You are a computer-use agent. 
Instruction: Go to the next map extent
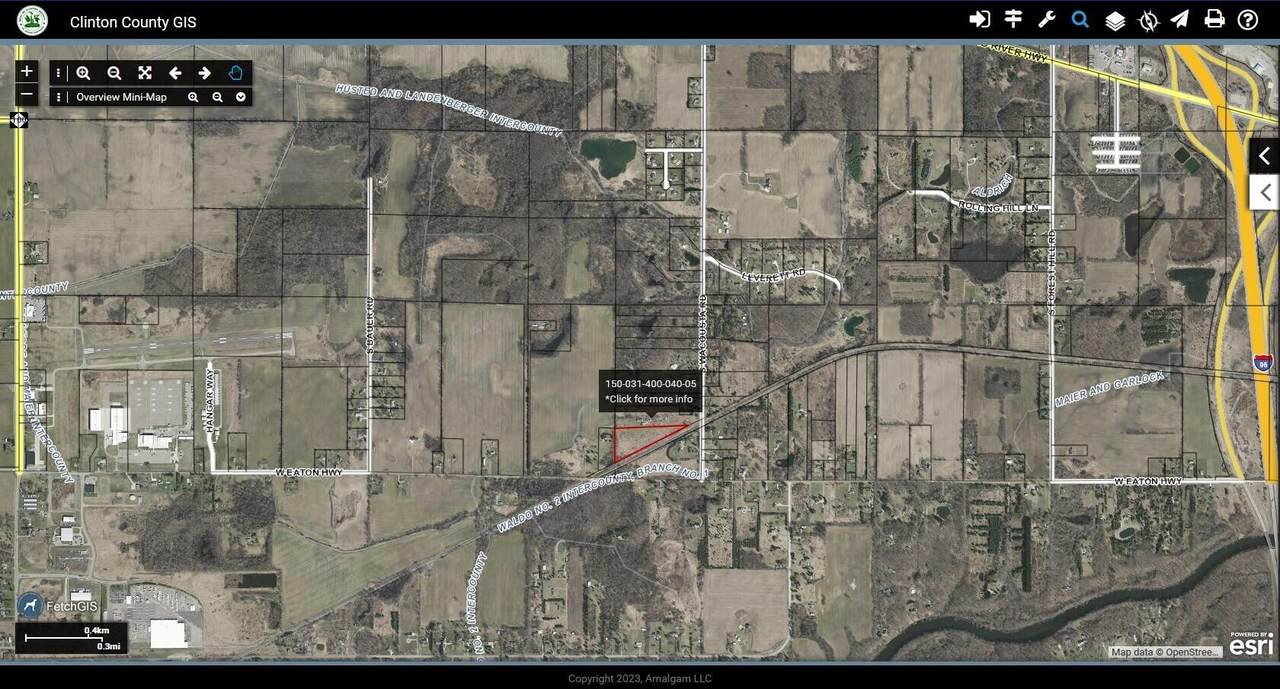coord(205,73)
